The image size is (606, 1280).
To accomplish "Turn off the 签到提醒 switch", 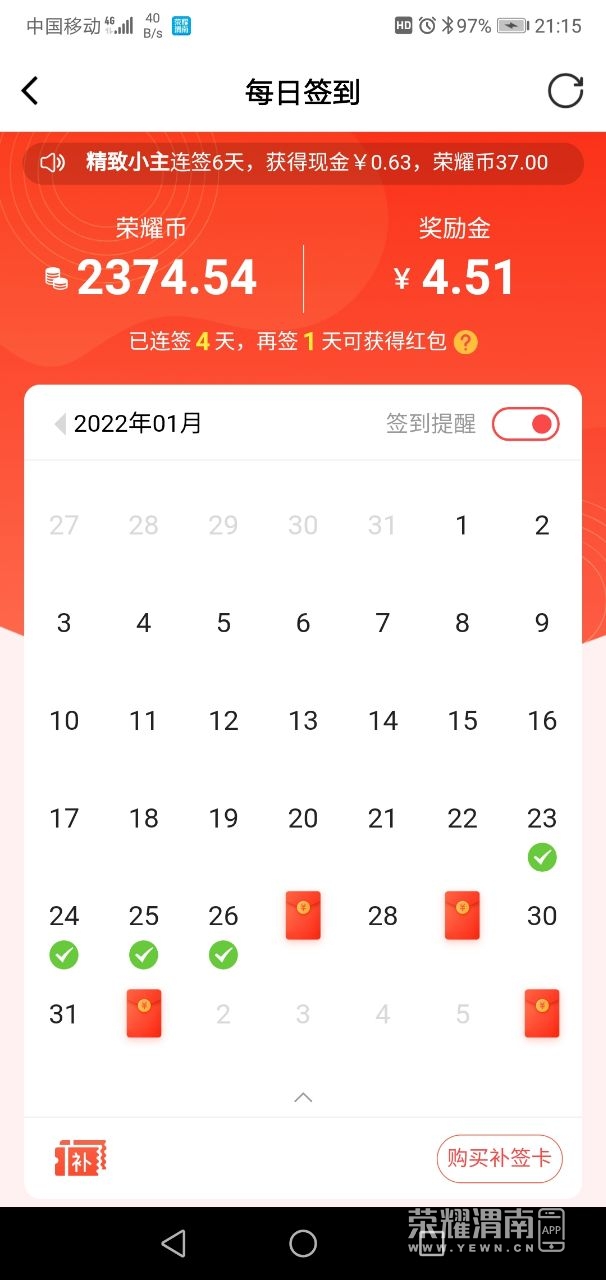I will 525,424.
